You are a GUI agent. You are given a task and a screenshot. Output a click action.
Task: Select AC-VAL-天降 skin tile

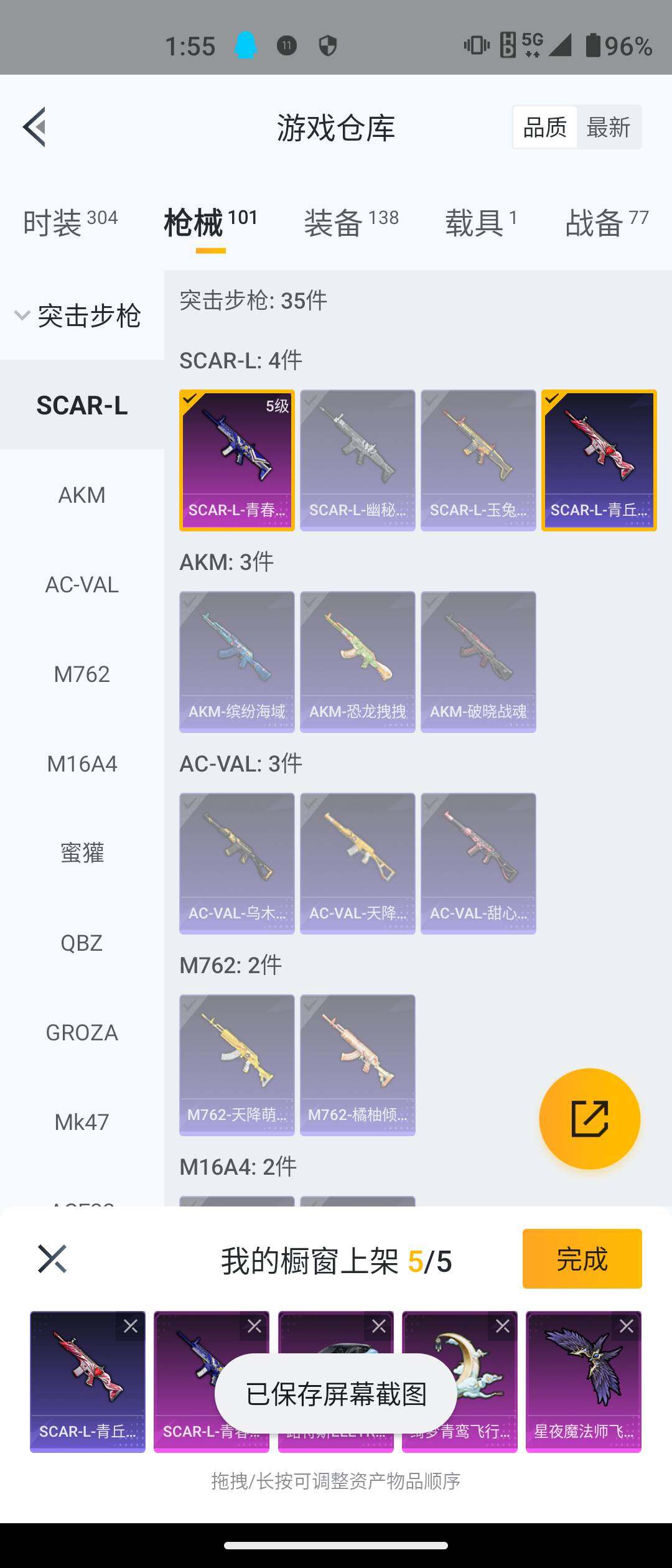tap(357, 864)
